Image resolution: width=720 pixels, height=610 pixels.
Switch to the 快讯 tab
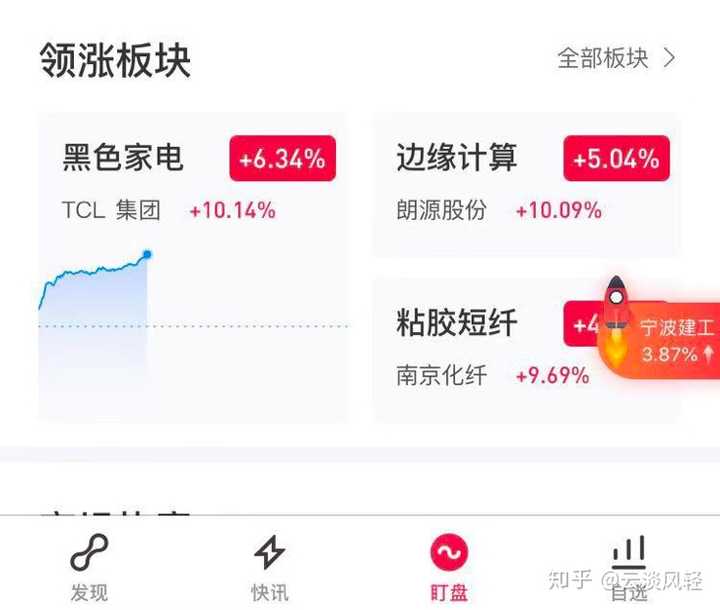point(269,568)
